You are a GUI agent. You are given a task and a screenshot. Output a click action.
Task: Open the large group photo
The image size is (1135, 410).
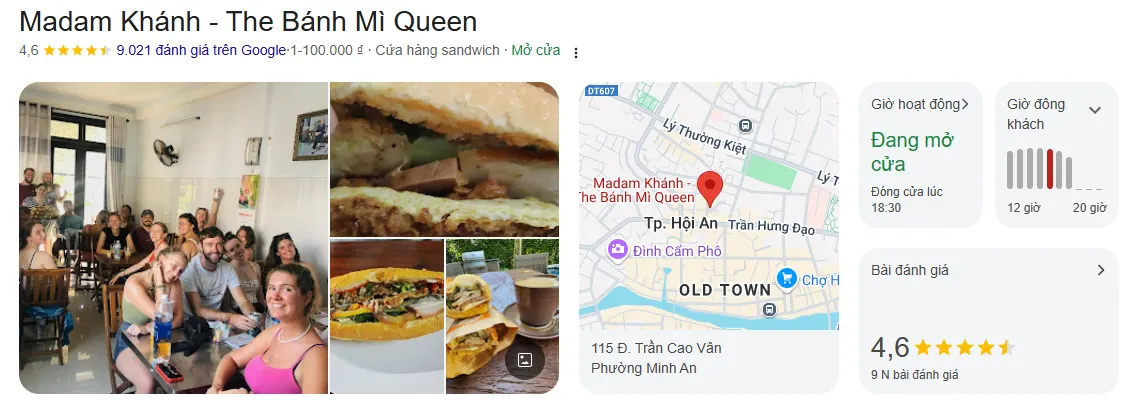173,238
